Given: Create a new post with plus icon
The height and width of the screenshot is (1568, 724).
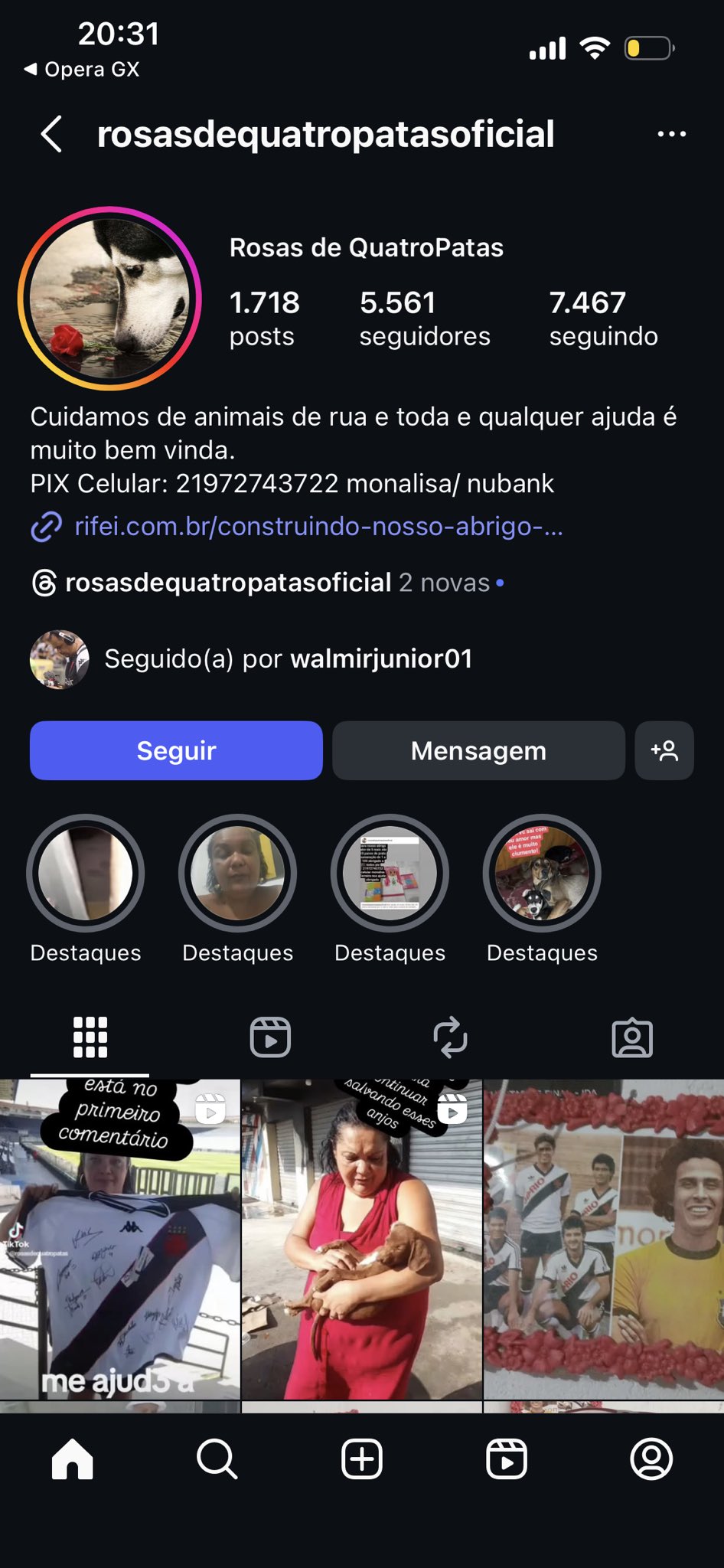Looking at the screenshot, I should point(361,1459).
